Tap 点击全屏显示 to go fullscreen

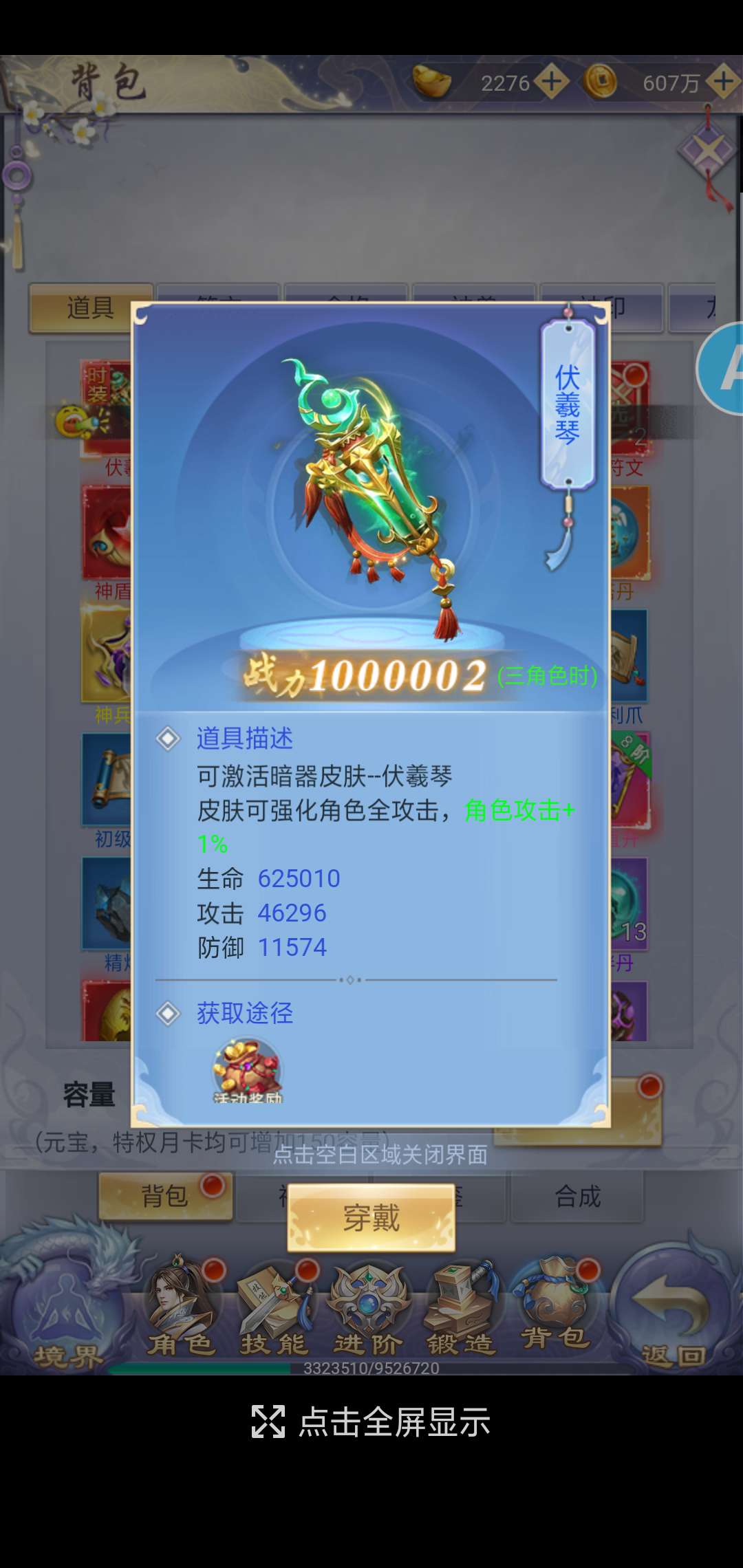click(x=371, y=1422)
